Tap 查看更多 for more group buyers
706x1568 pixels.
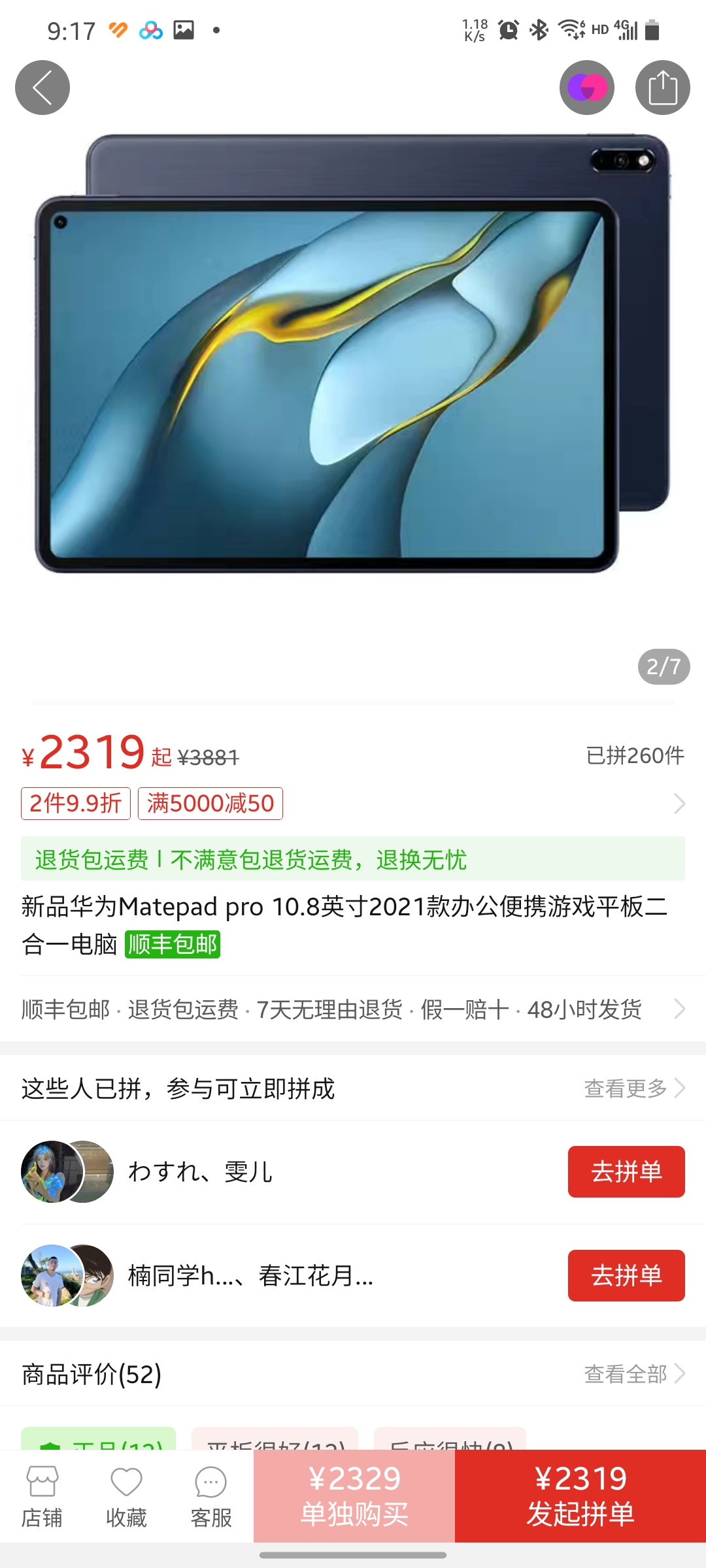pyautogui.click(x=633, y=1088)
